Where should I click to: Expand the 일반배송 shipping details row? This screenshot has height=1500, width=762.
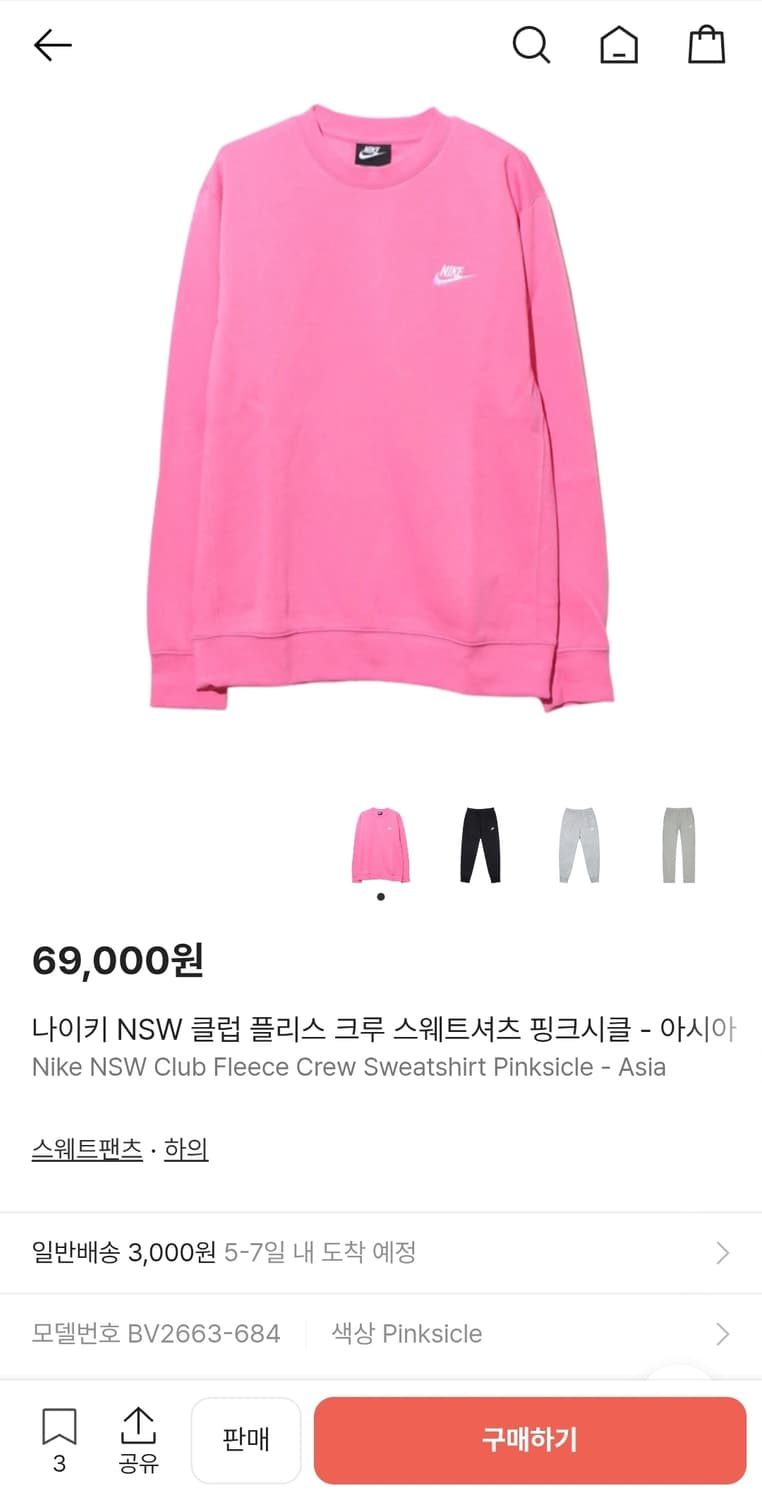pyautogui.click(x=380, y=1252)
